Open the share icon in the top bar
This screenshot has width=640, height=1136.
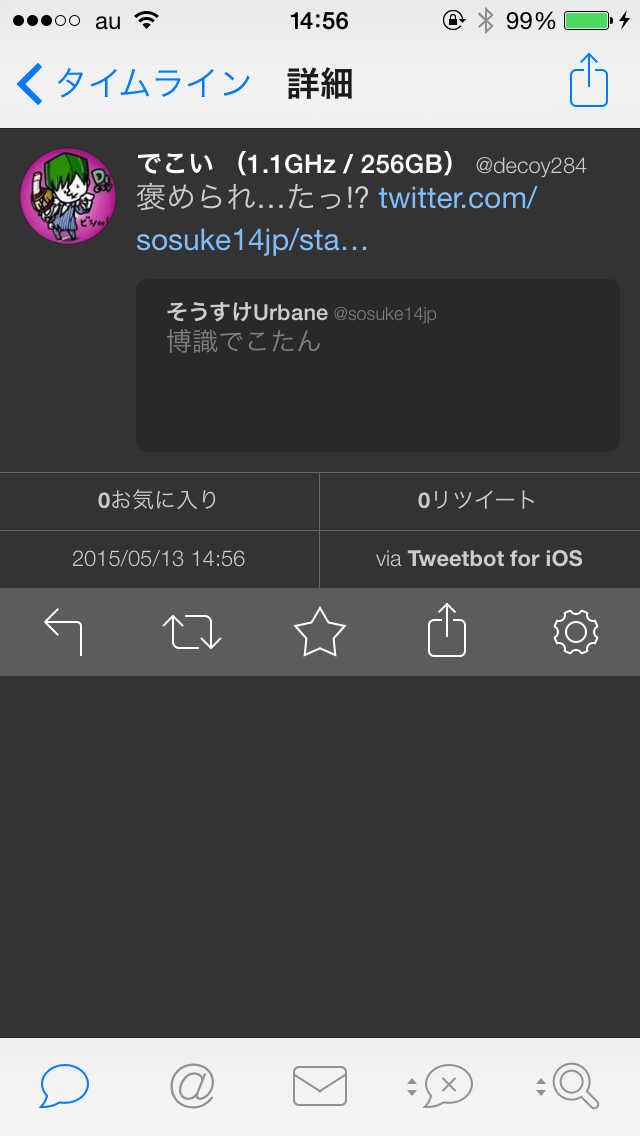(x=589, y=80)
